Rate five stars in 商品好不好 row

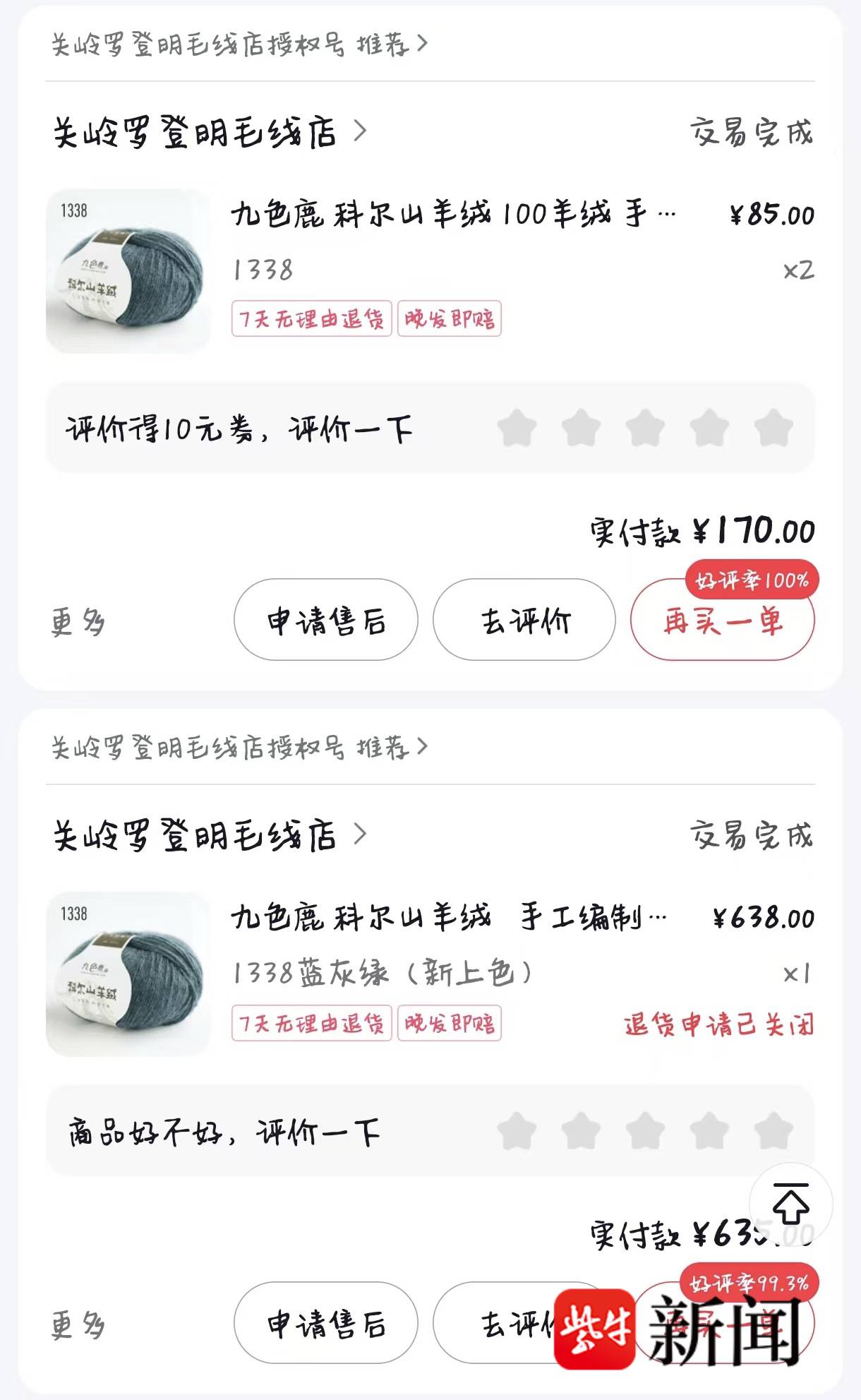click(x=773, y=1131)
